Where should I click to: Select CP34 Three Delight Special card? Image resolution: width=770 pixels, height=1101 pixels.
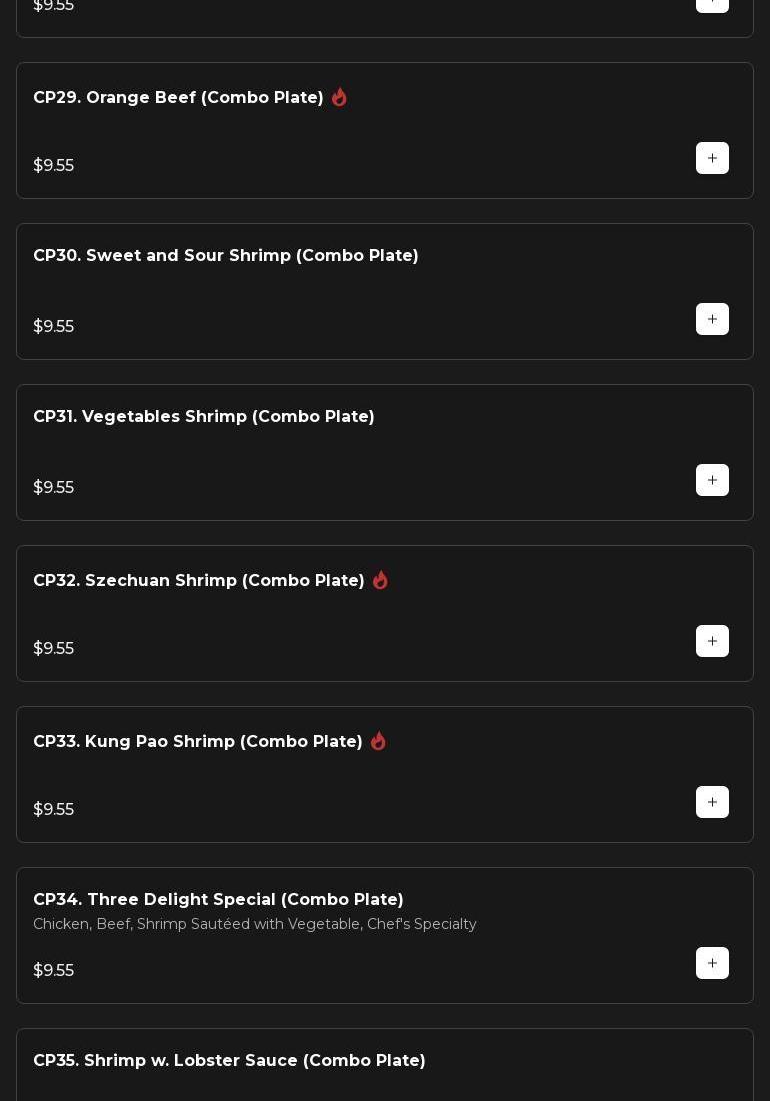coord(218,900)
